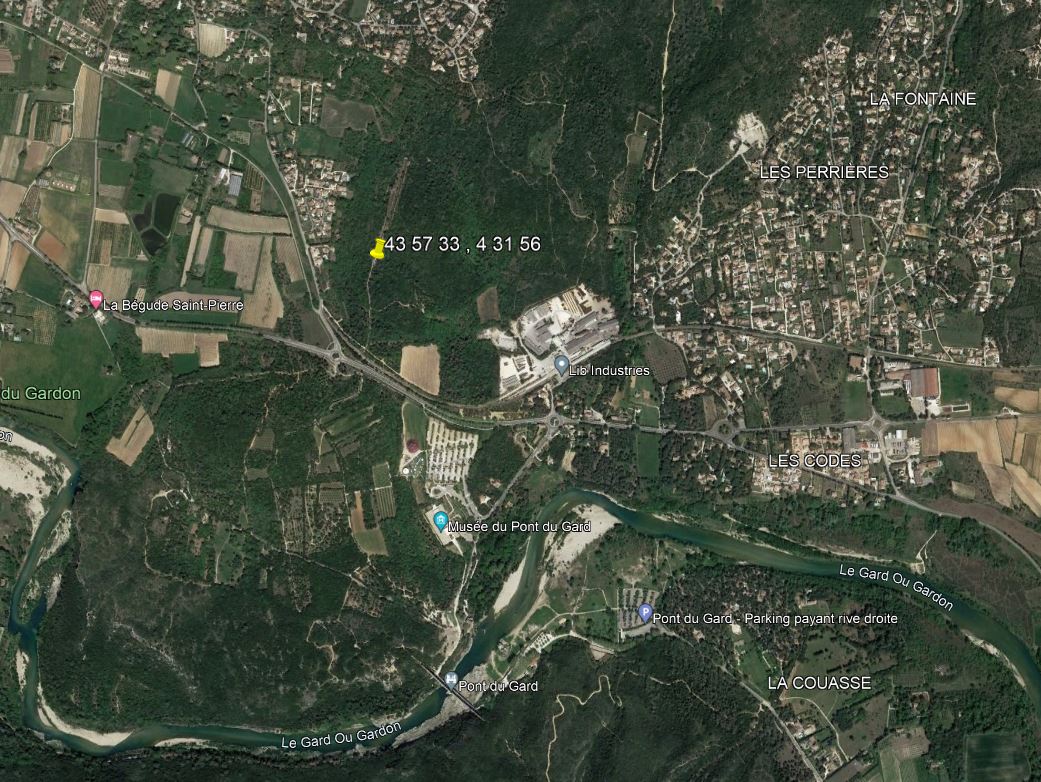Open the Pont du Gard parking marker
Image resolution: width=1041 pixels, height=782 pixels.
click(x=645, y=613)
